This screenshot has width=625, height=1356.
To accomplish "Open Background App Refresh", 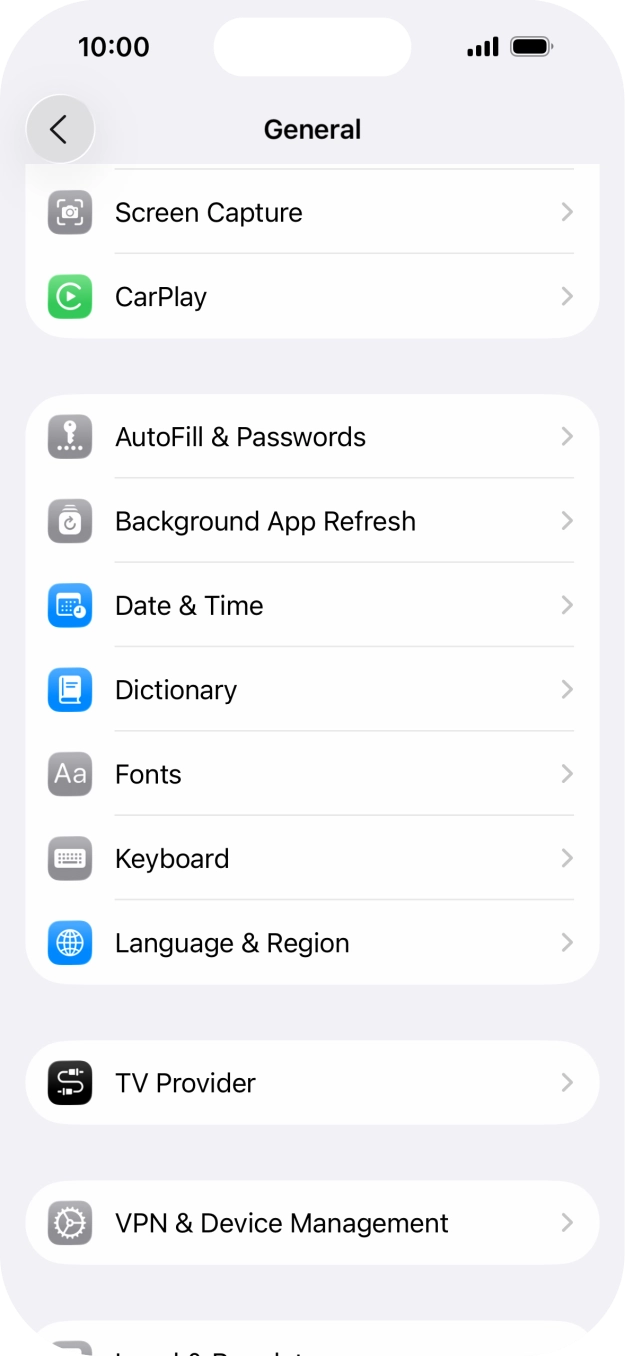I will (x=312, y=521).
